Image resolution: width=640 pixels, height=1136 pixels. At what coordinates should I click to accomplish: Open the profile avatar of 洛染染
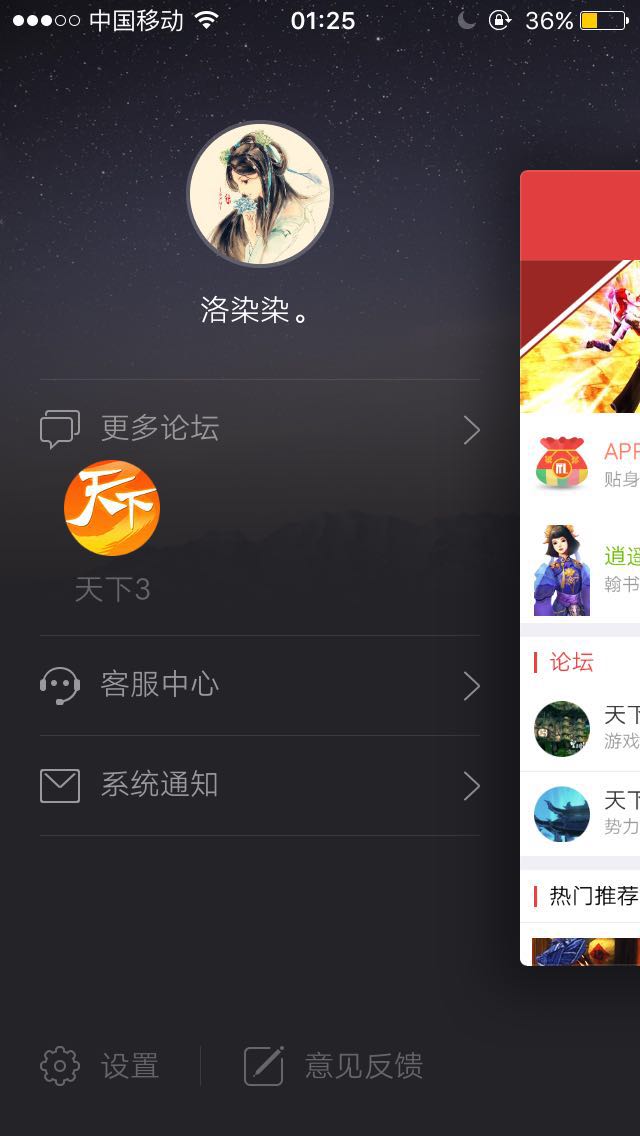click(259, 194)
